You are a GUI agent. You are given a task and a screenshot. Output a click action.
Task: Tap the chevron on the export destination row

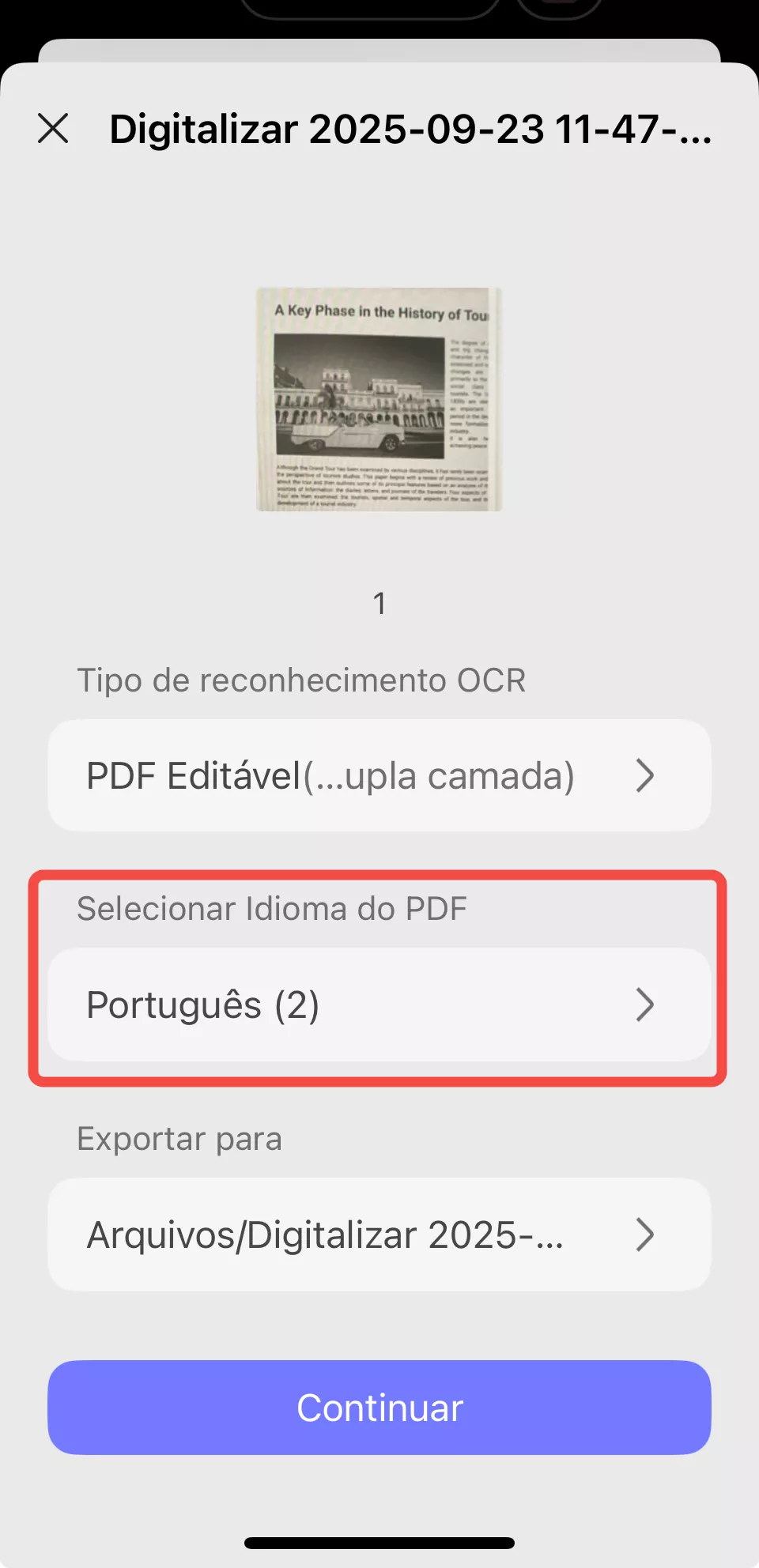[647, 1234]
